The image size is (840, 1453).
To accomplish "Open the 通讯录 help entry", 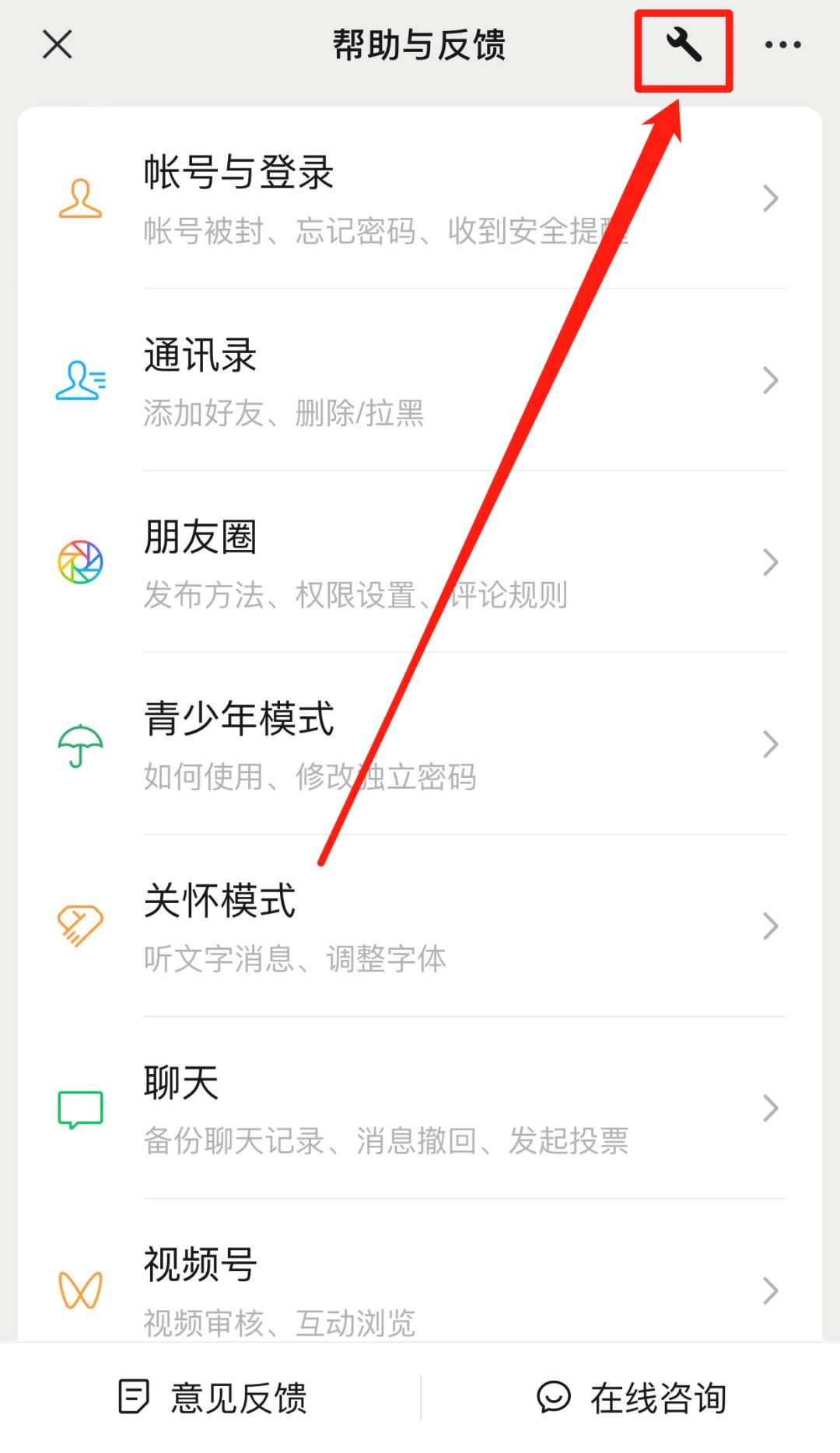I will click(420, 380).
